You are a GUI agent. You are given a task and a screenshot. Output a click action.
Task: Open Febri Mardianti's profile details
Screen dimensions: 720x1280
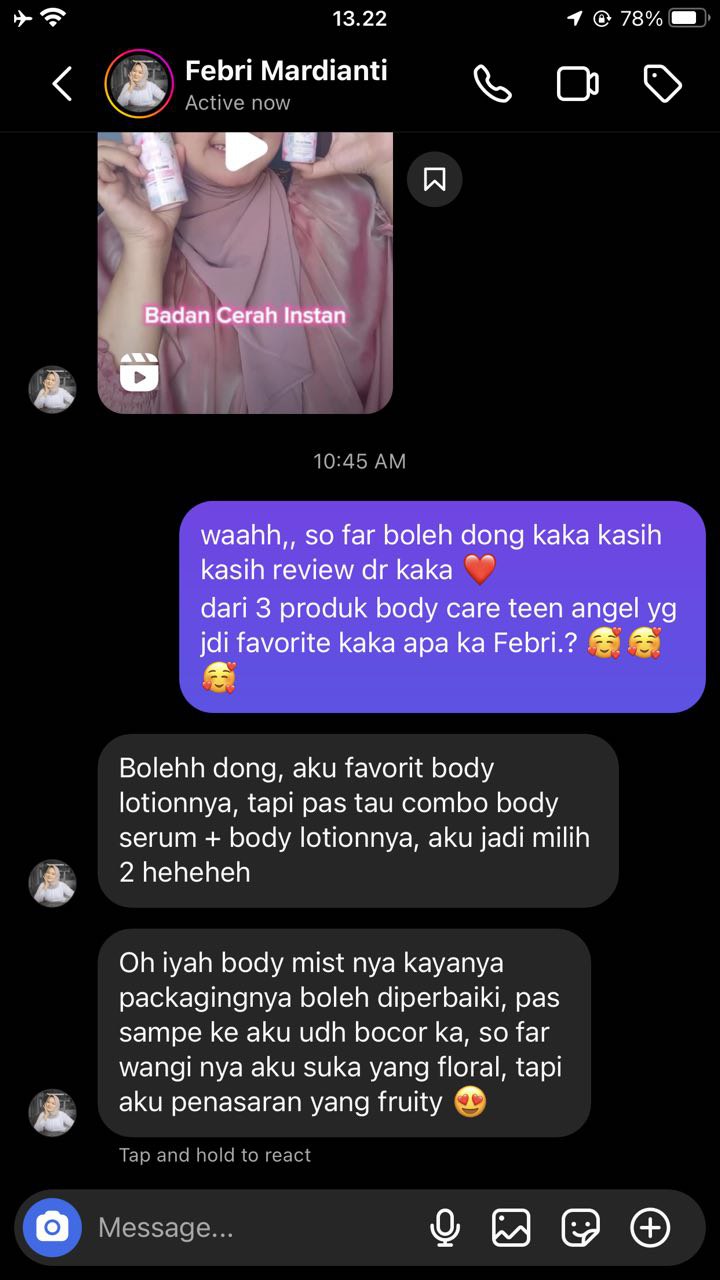[x=285, y=84]
